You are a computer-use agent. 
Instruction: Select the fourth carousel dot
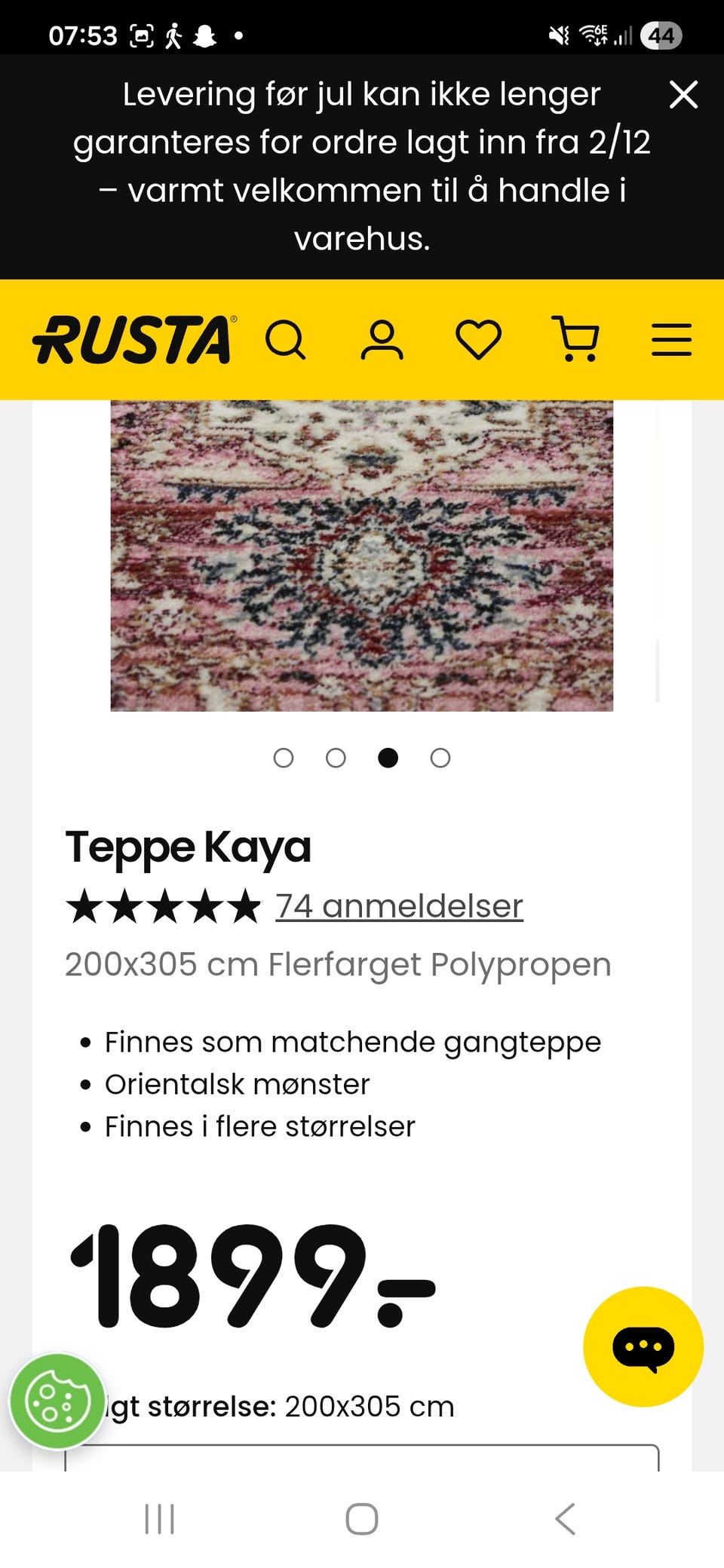pyautogui.click(x=440, y=758)
